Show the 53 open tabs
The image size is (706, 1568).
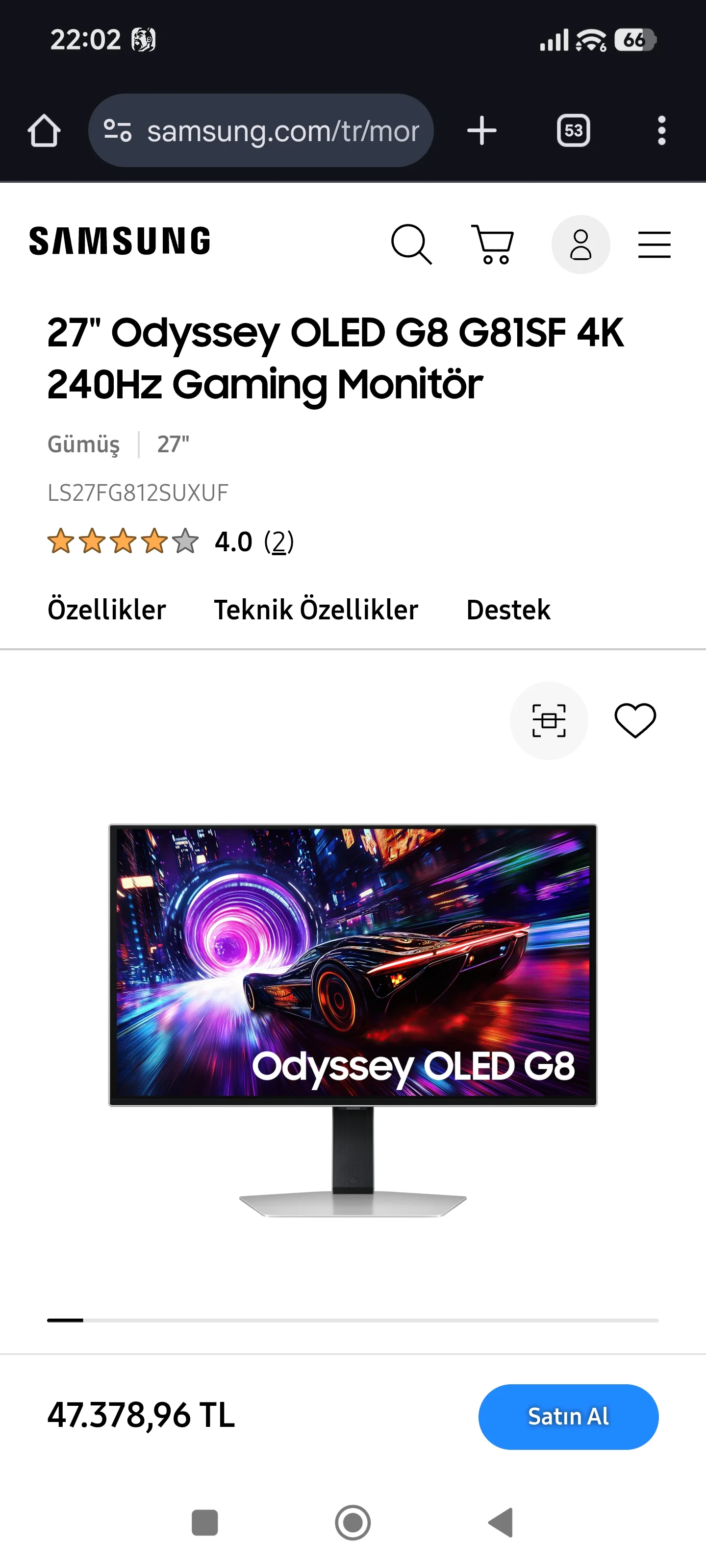pyautogui.click(x=573, y=130)
